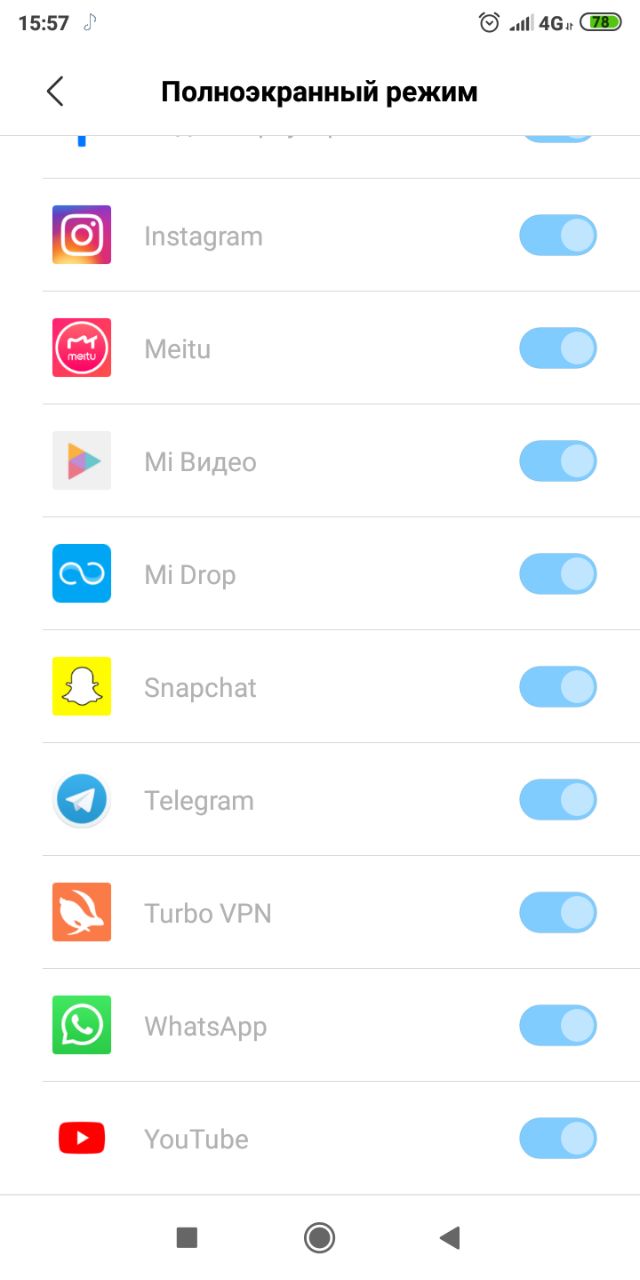Disable the Meitu switch

(x=558, y=349)
